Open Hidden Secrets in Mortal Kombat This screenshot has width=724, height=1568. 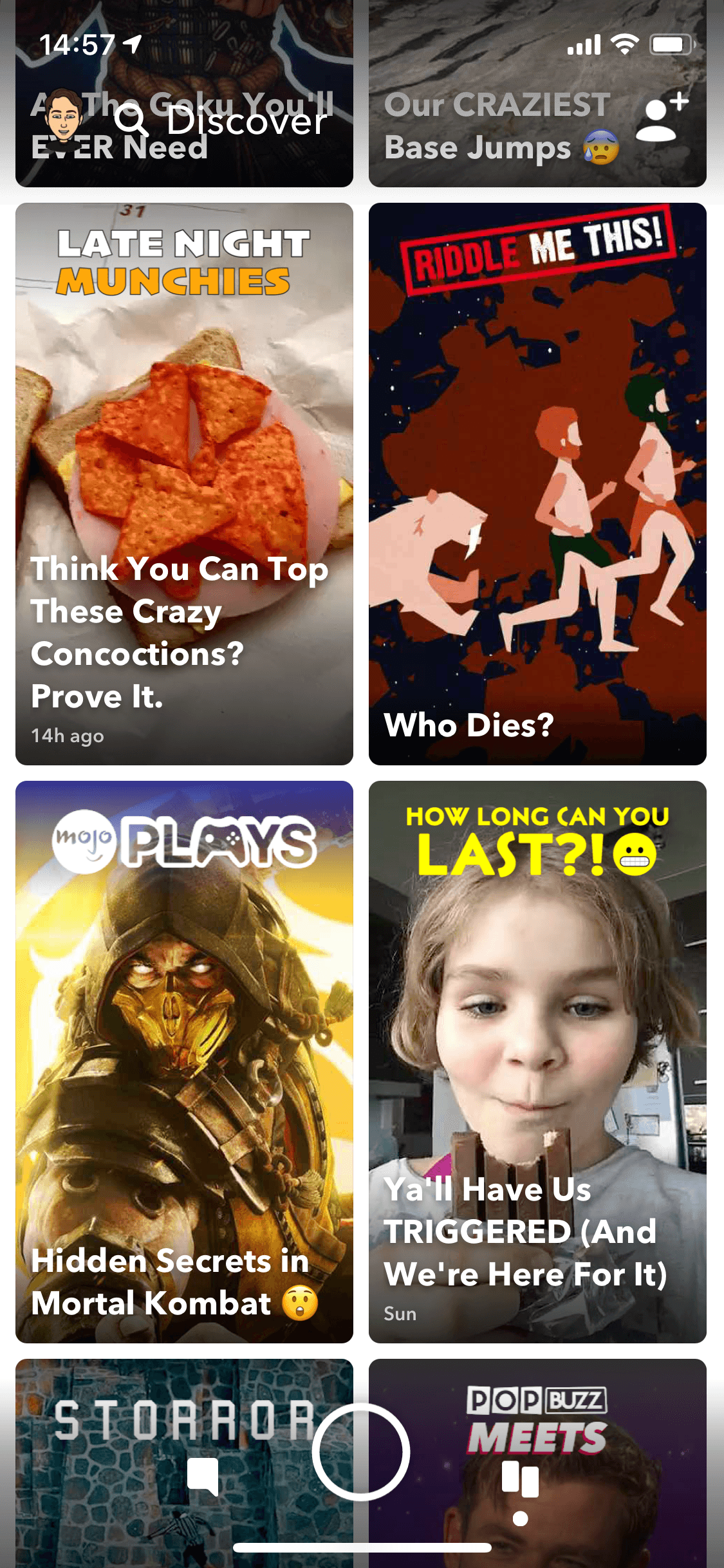184,1061
